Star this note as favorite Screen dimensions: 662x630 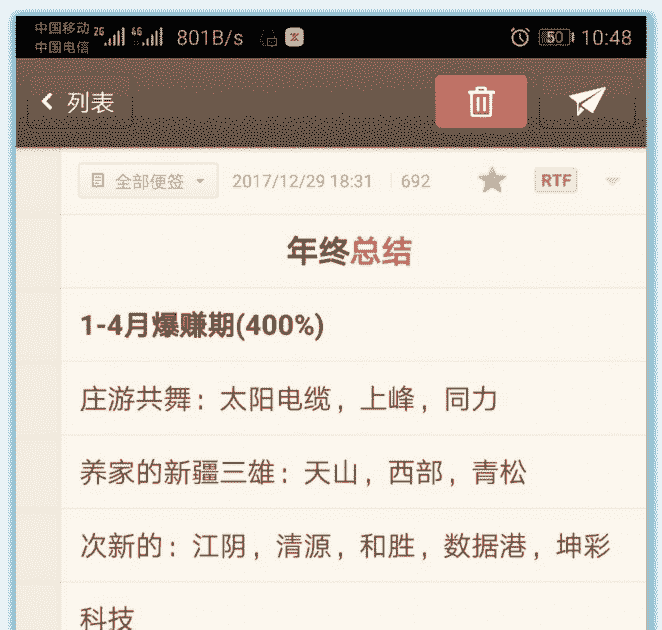492,181
